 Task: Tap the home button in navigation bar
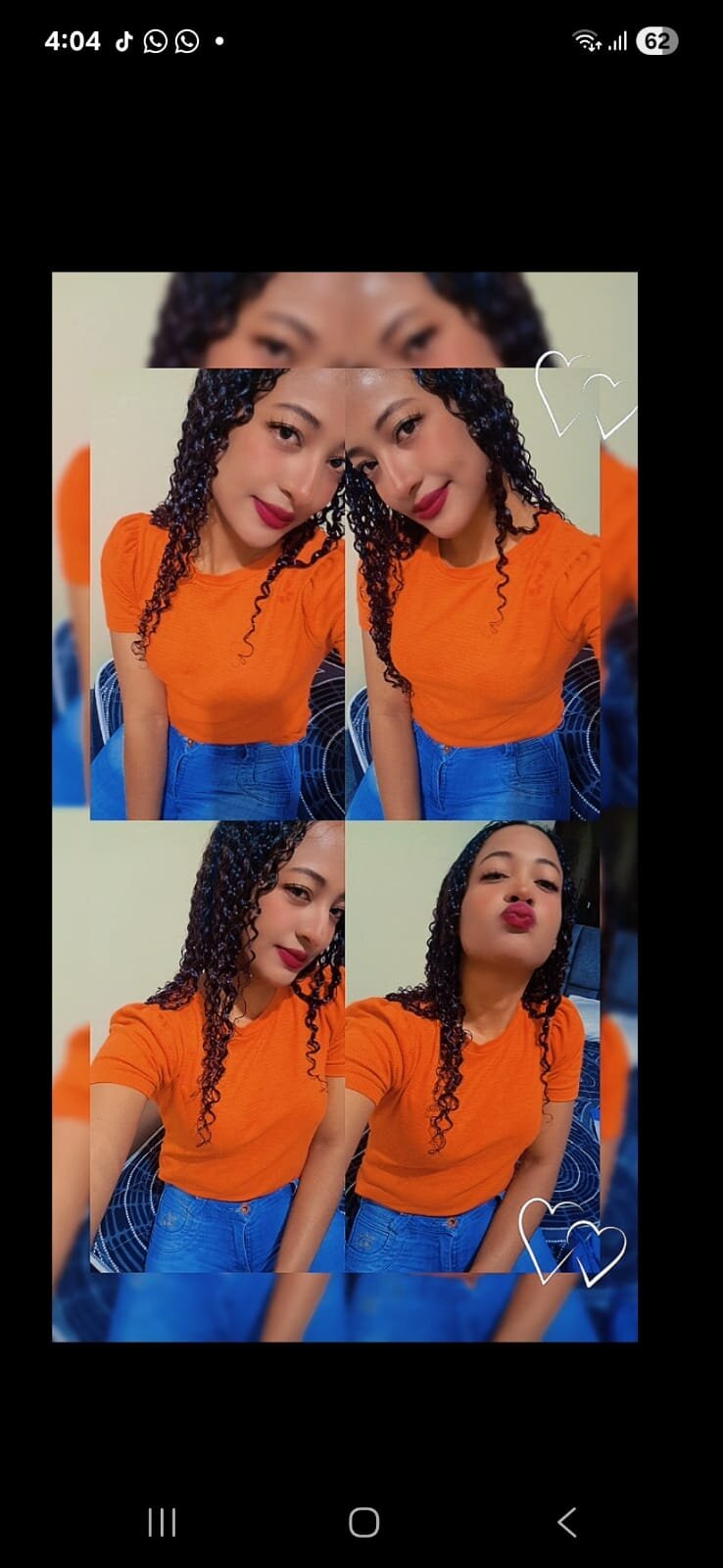(x=363, y=1522)
